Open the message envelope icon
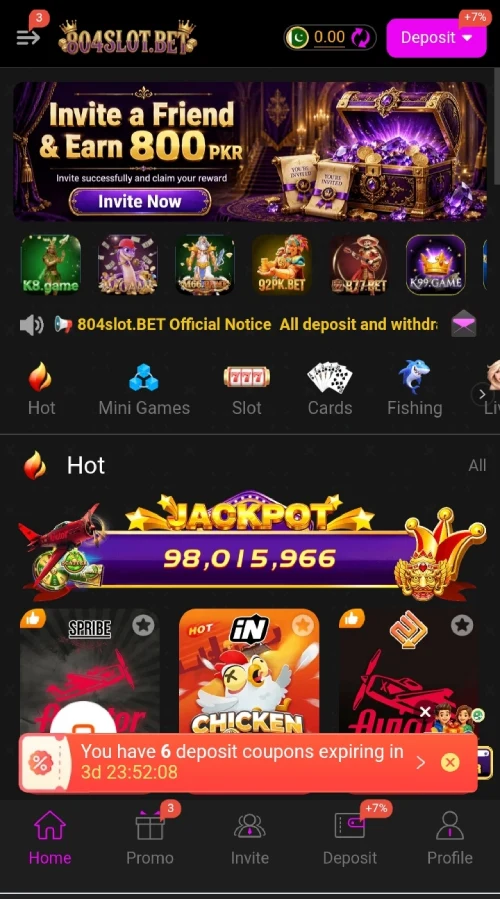The width and height of the screenshot is (500, 899). [463, 323]
